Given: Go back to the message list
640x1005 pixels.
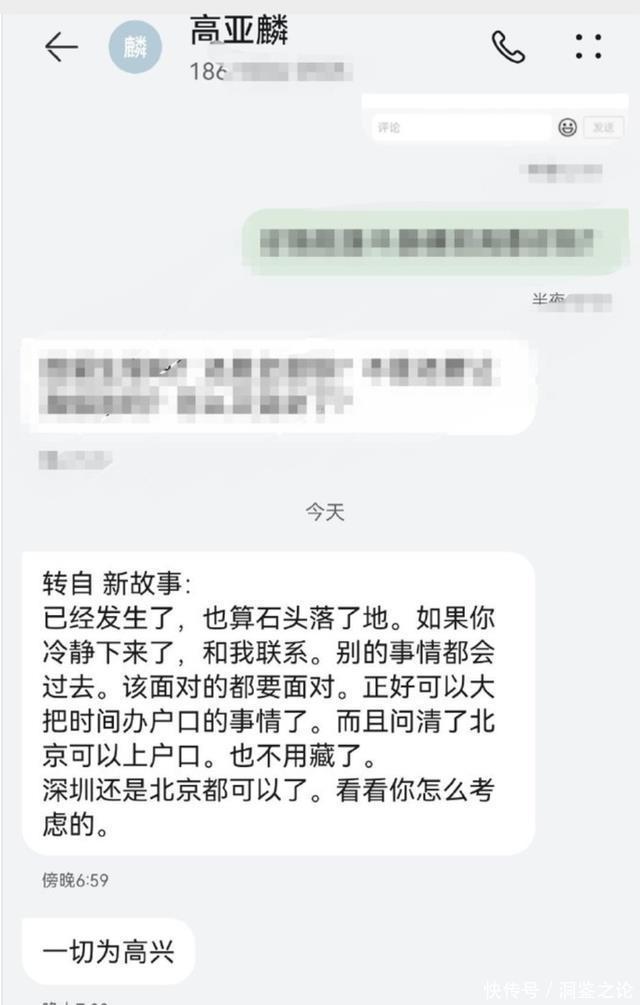Looking at the screenshot, I should click(61, 47).
